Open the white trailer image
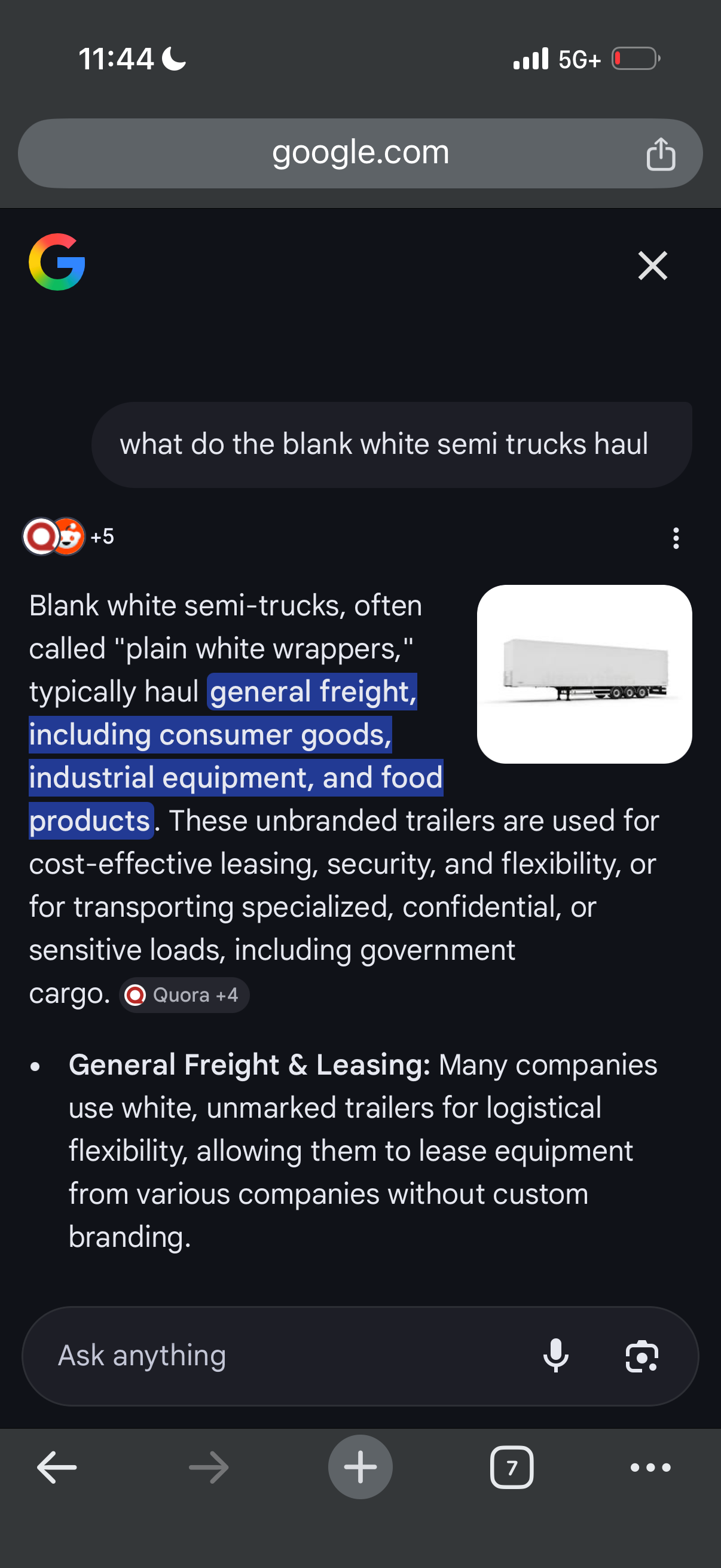Screen dimensions: 721x1568 pos(584,674)
